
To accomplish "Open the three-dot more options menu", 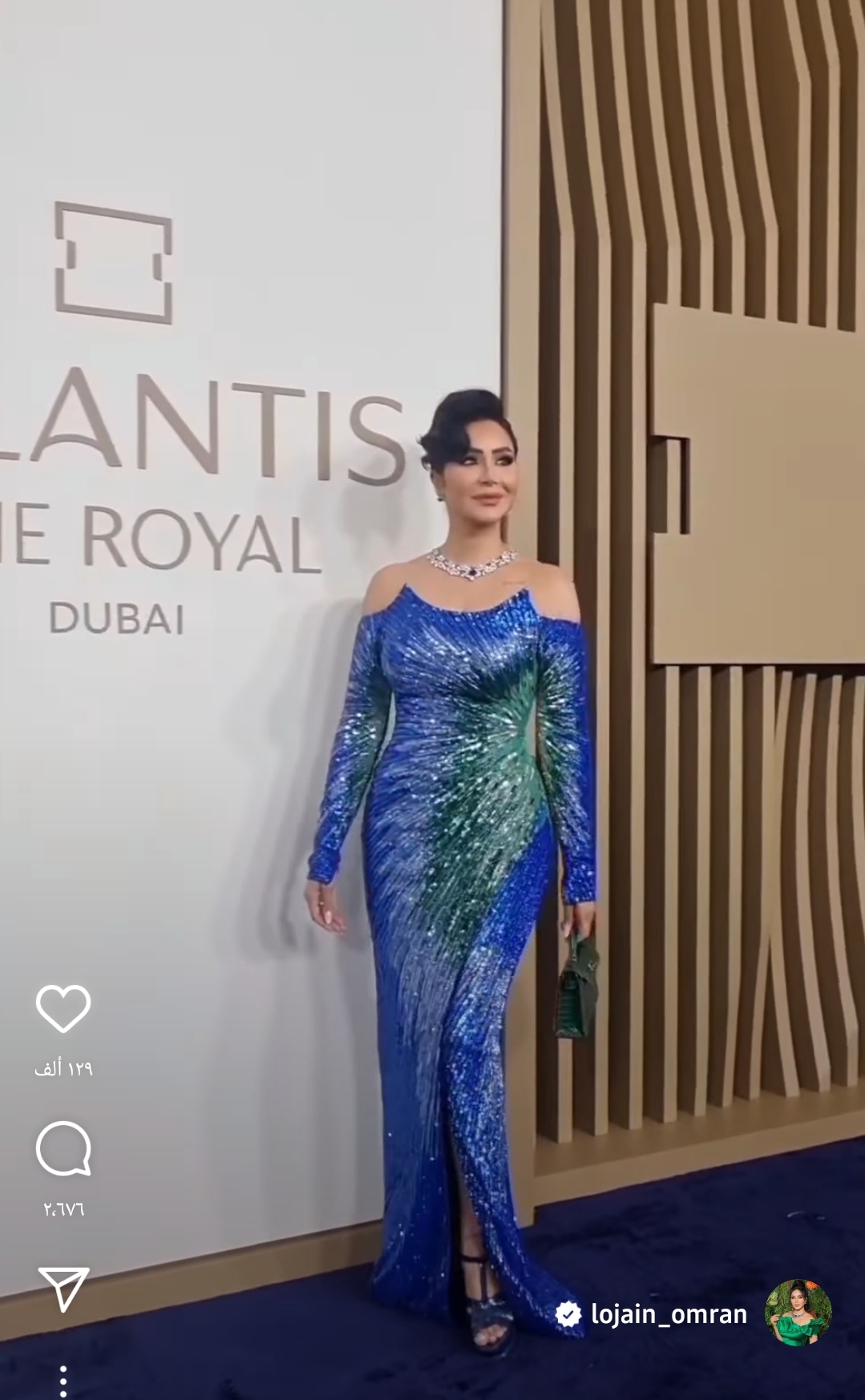I will (x=63, y=1380).
